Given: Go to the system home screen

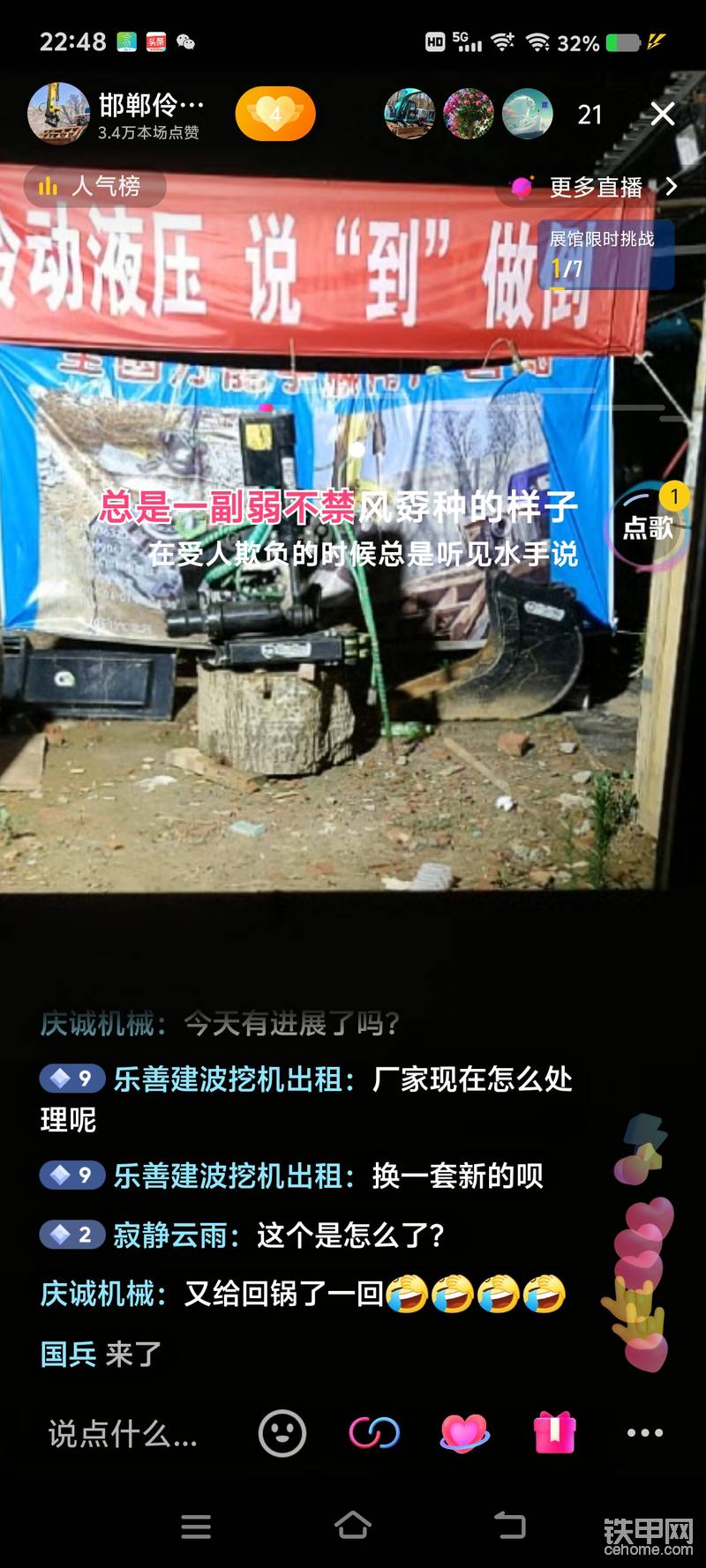Looking at the screenshot, I should [x=353, y=1525].
